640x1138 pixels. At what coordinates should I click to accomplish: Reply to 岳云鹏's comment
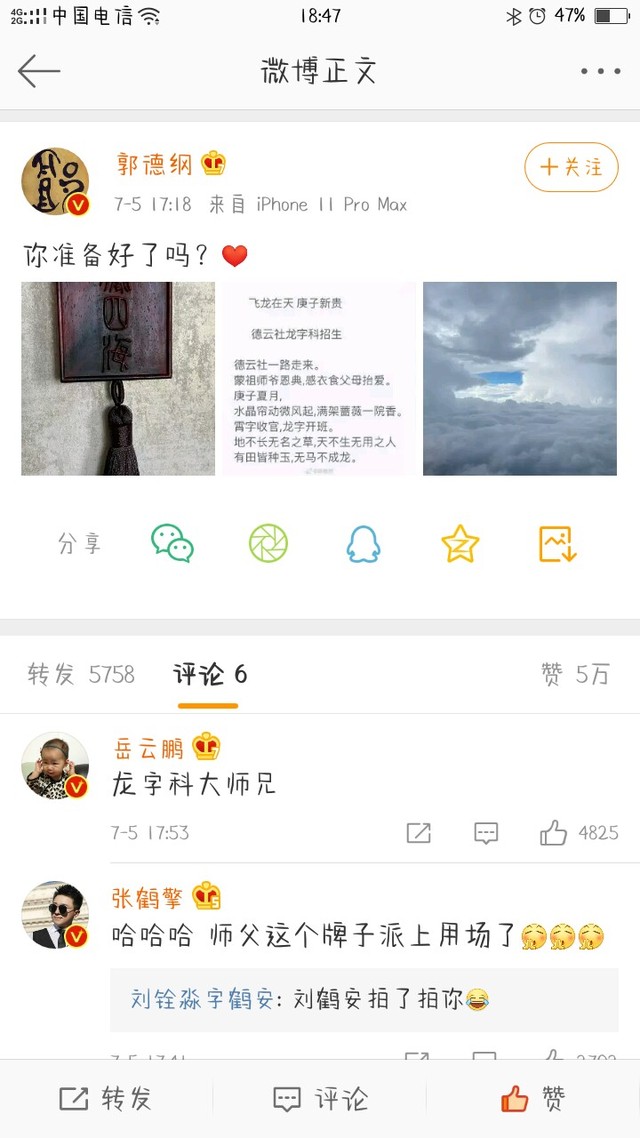click(485, 832)
